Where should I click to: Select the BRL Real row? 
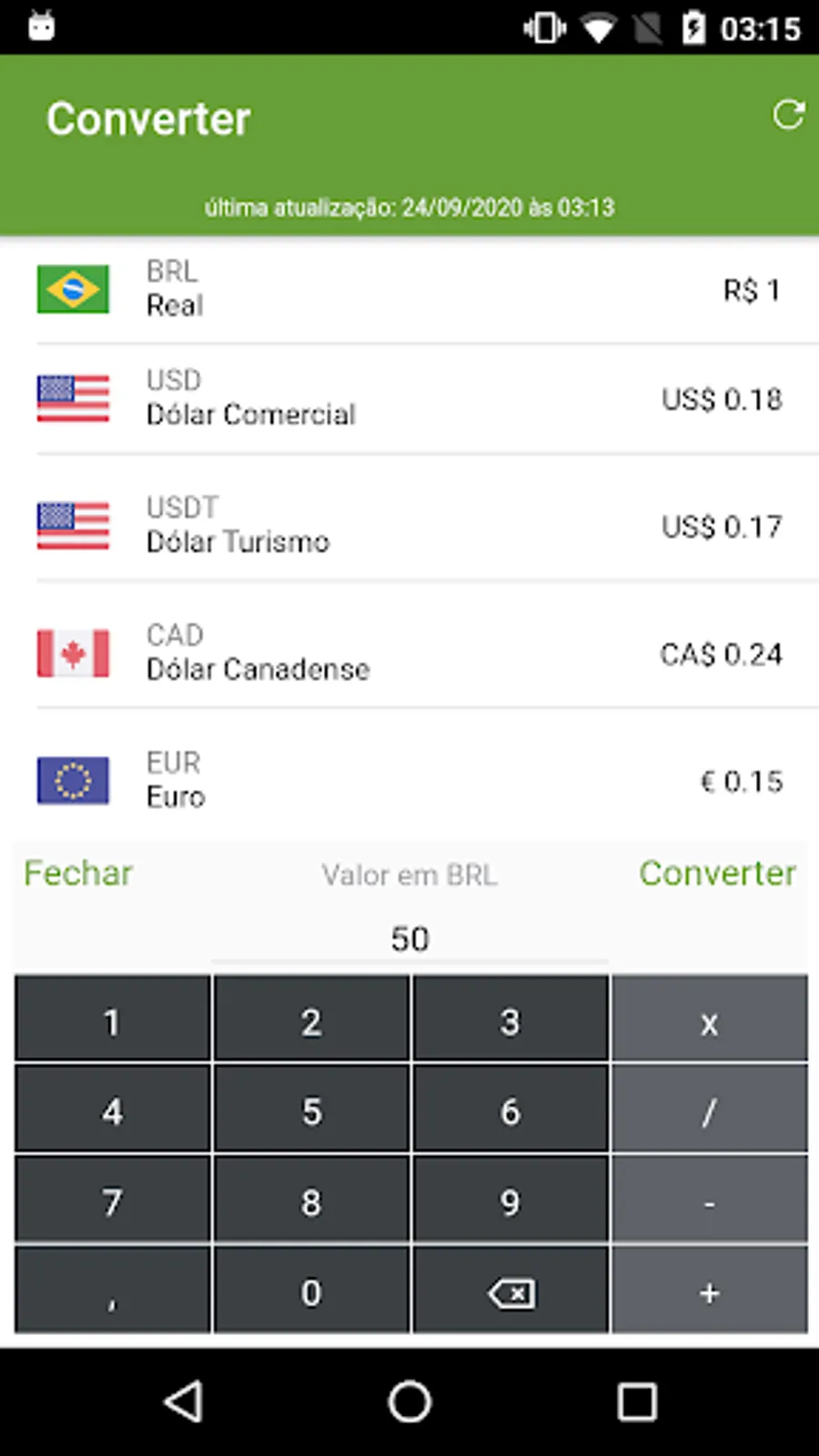(409, 289)
